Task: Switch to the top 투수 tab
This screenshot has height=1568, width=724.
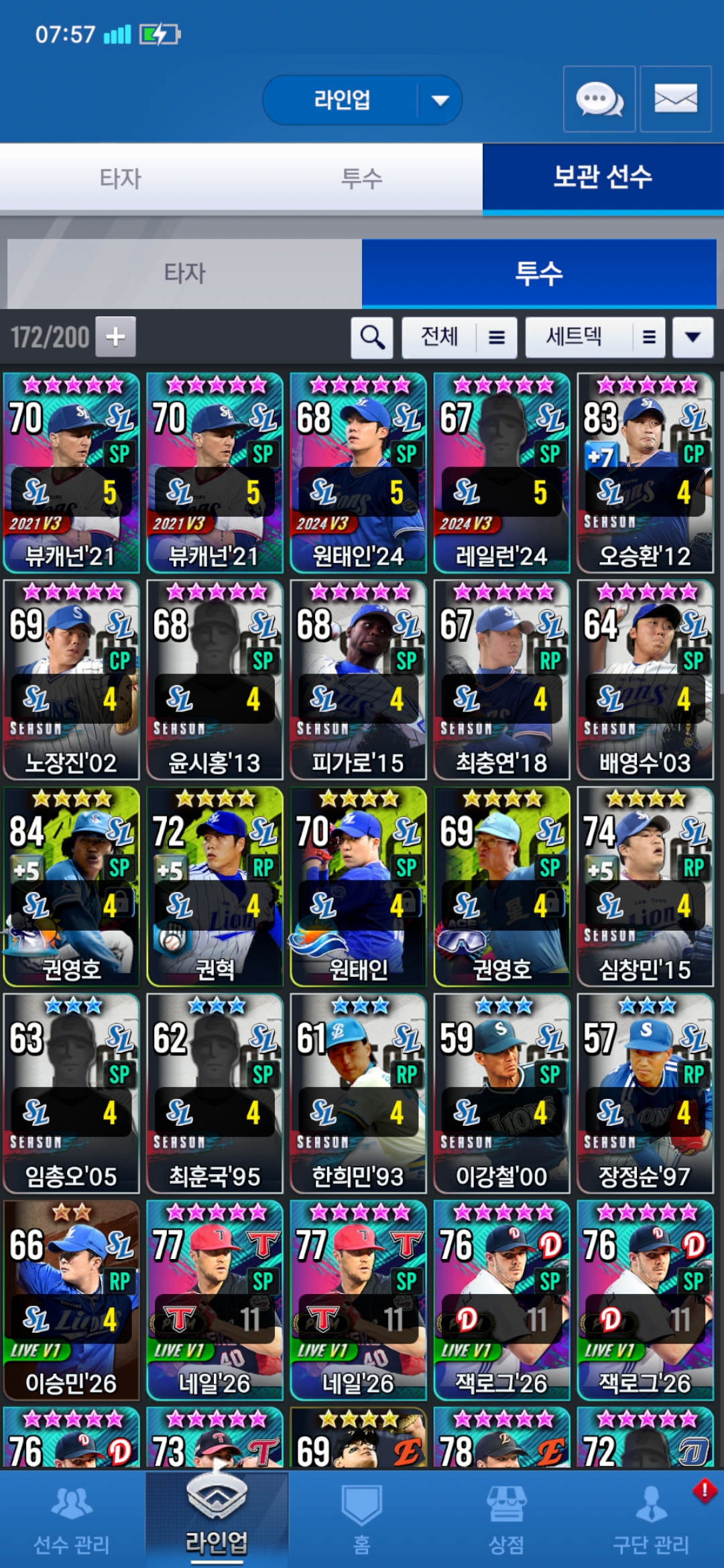Action: pyautogui.click(x=362, y=178)
